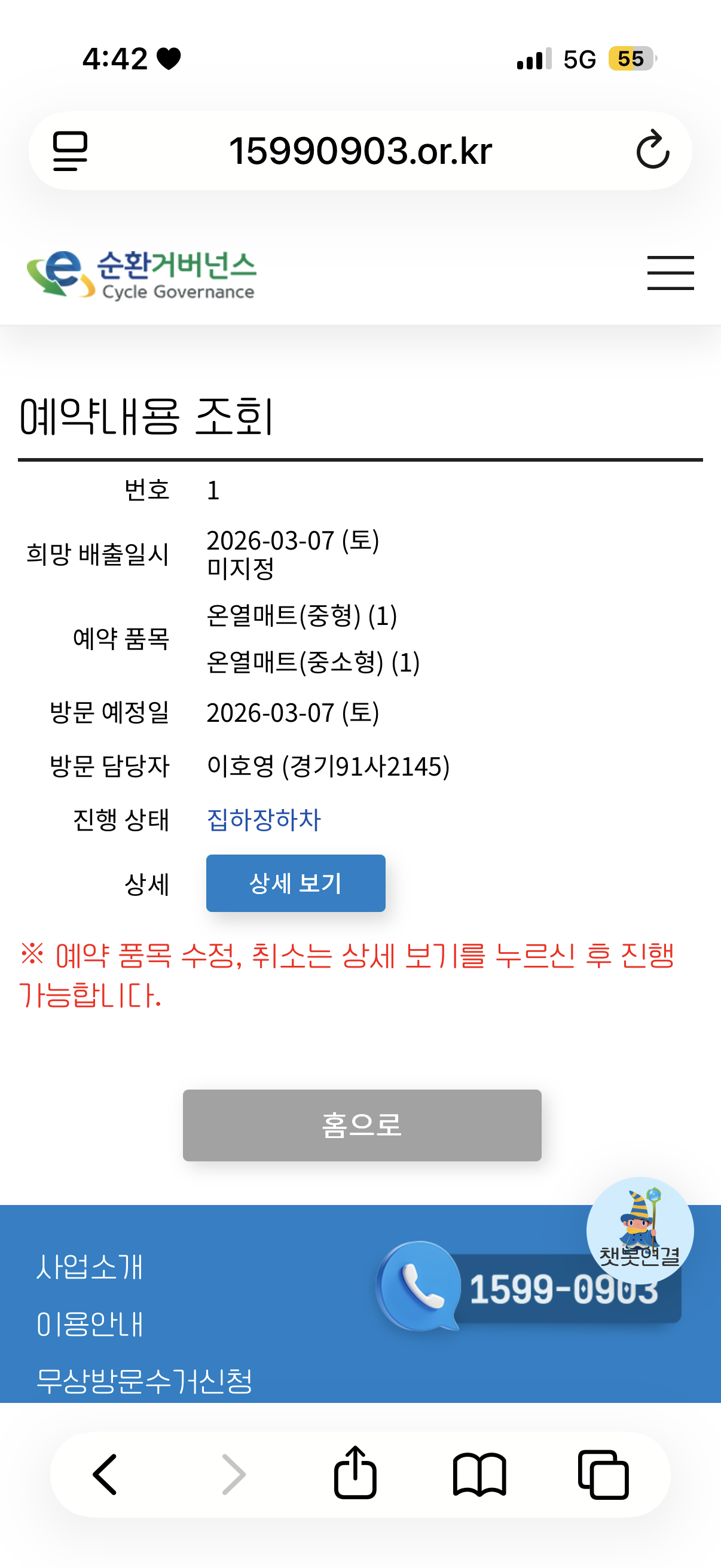Open the hamburger menu

click(670, 273)
